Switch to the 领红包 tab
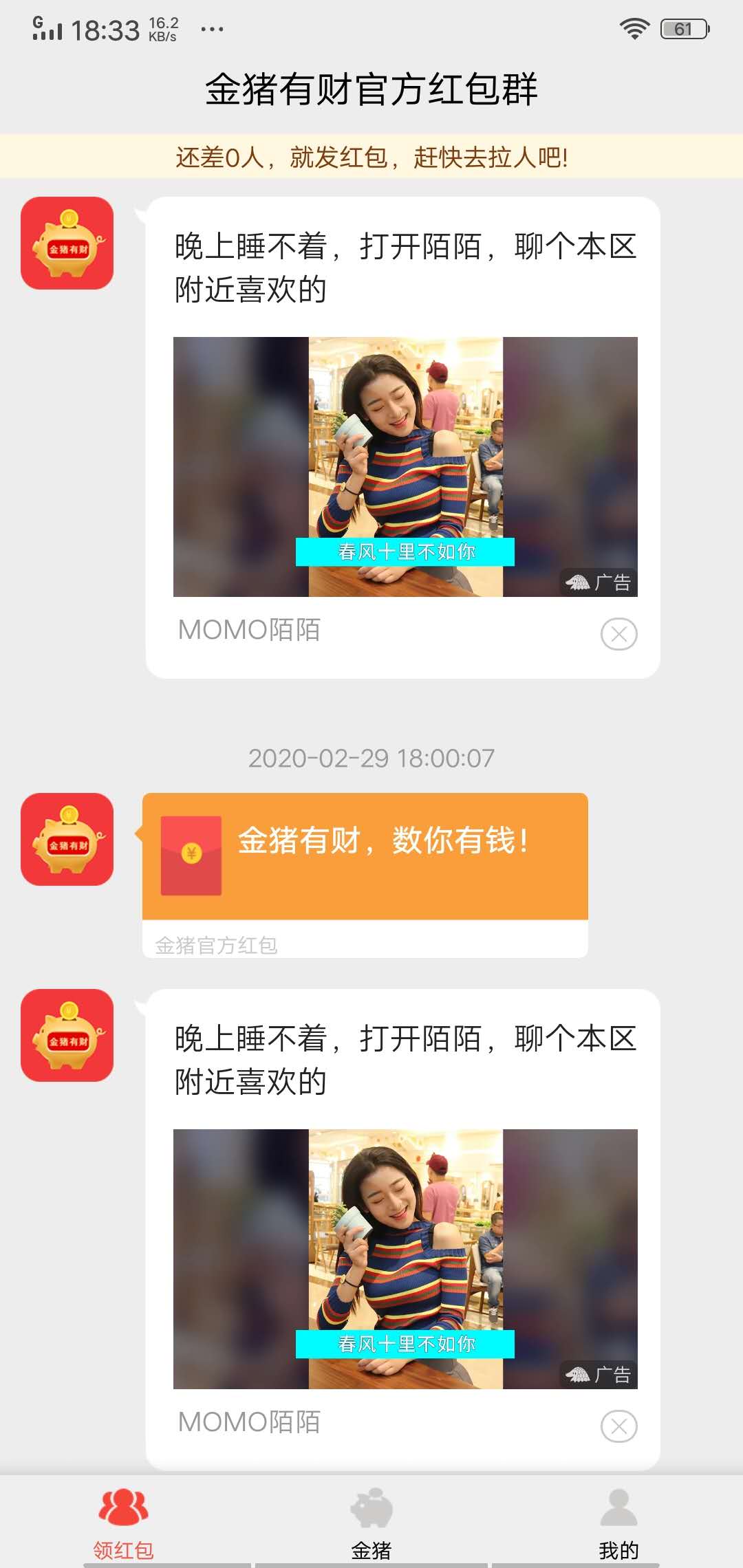Viewport: 743px width, 1568px height. [124, 1521]
